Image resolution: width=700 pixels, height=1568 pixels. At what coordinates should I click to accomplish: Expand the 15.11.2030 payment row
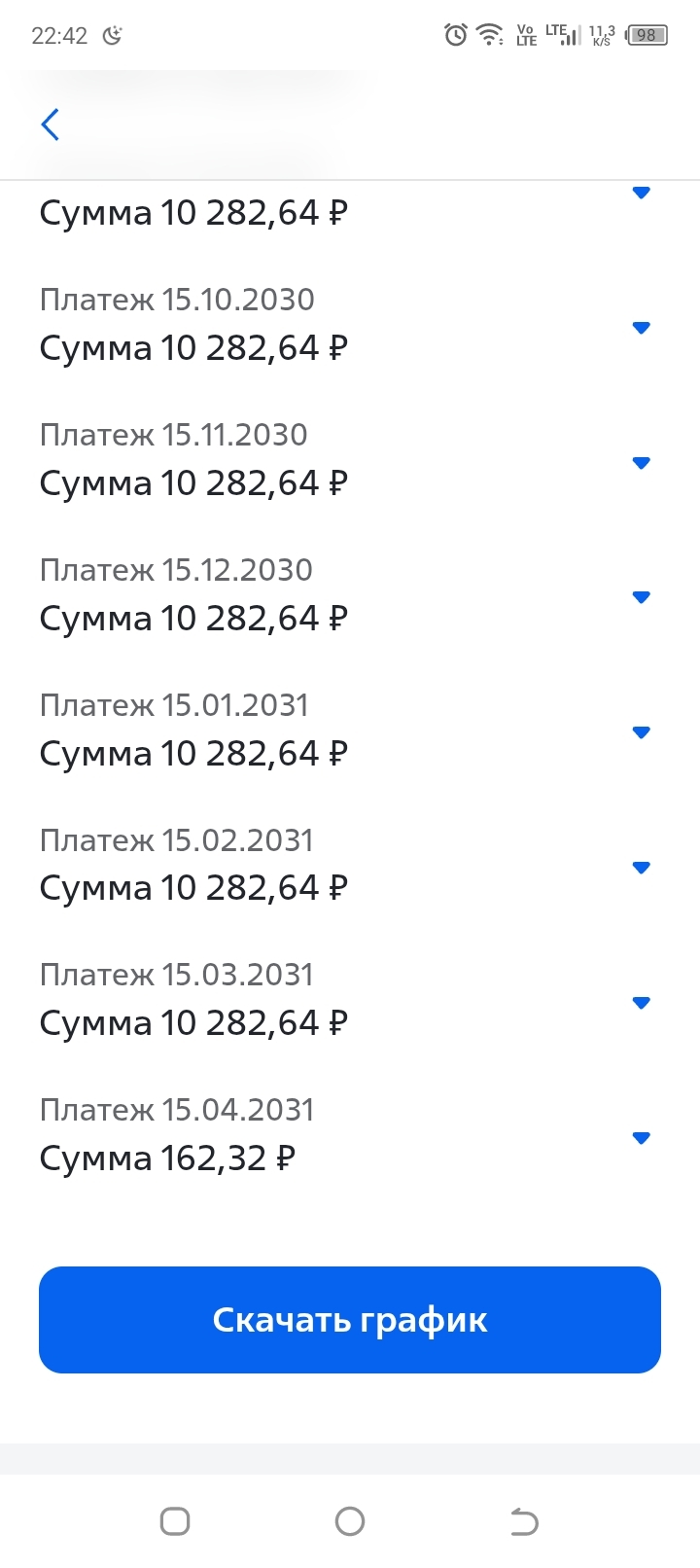tap(641, 463)
